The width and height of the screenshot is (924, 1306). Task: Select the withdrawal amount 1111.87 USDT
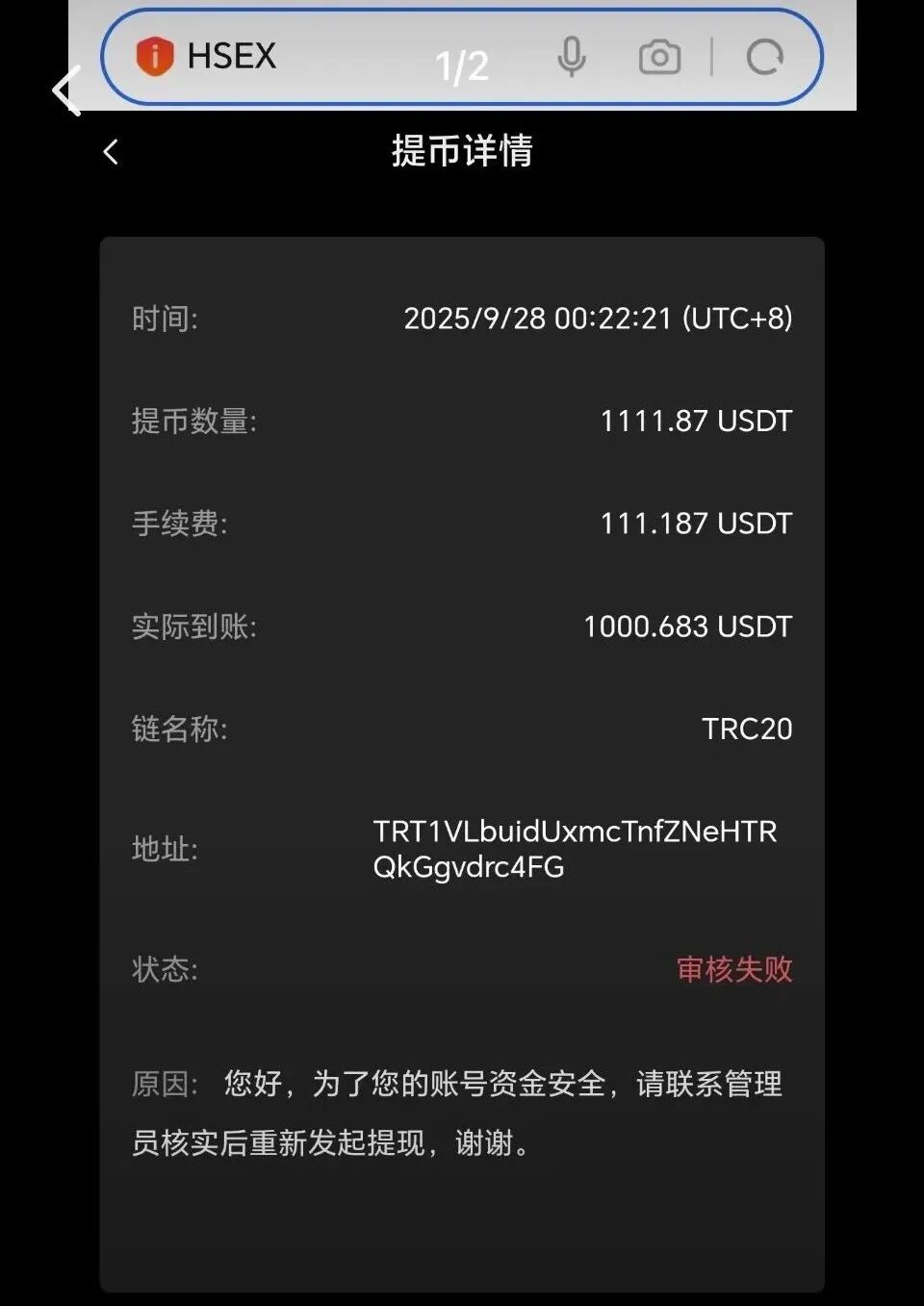(x=694, y=421)
